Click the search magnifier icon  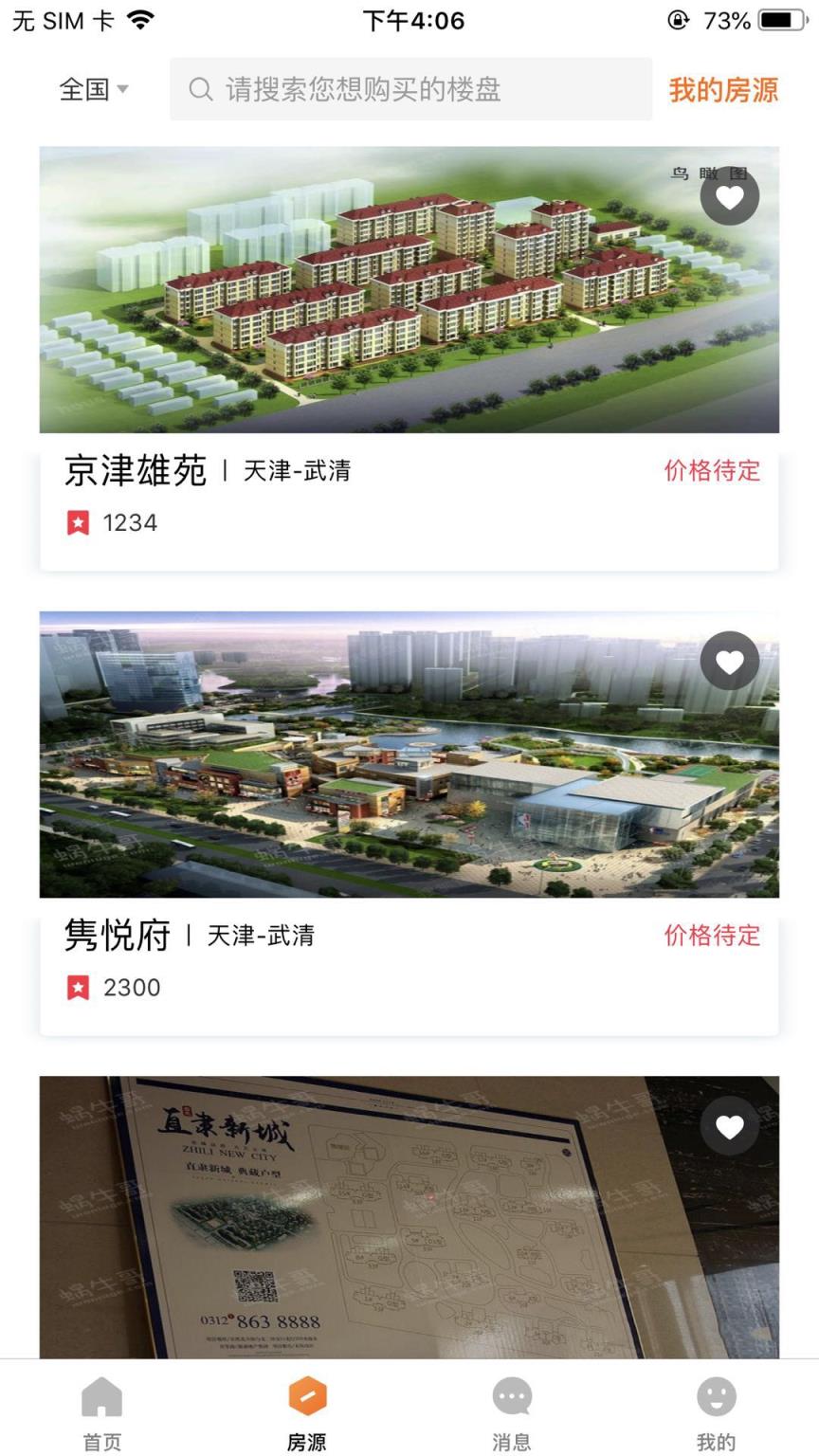pos(200,89)
